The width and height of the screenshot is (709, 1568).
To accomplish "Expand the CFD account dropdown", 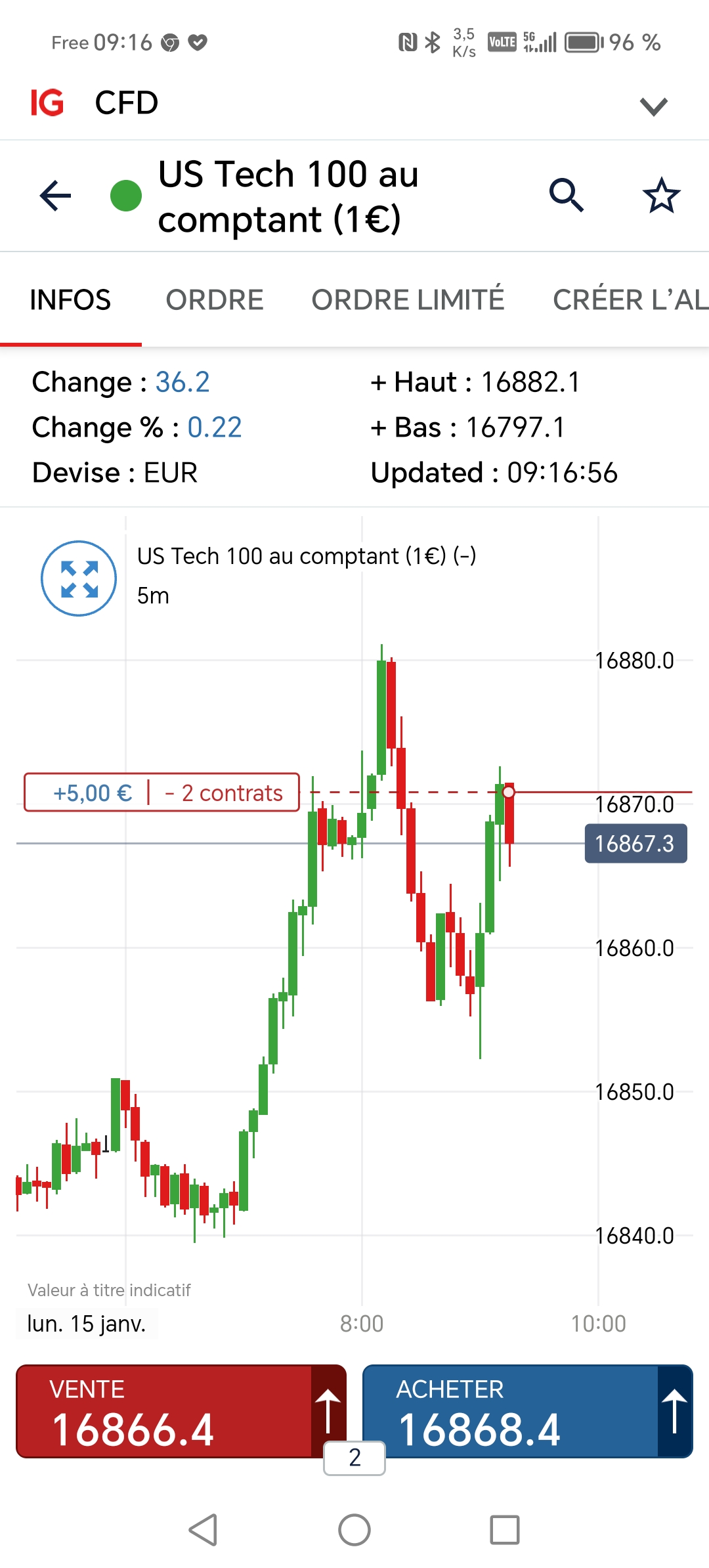I will tap(653, 106).
